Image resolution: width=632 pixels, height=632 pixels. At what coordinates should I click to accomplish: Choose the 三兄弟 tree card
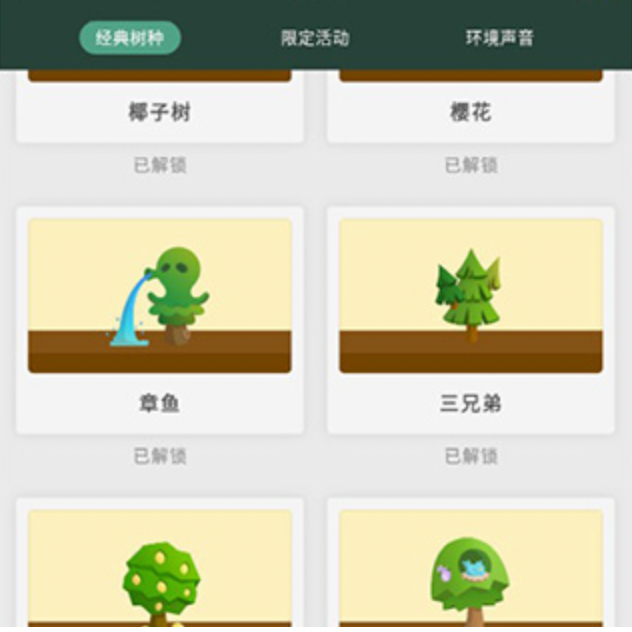tap(471, 320)
